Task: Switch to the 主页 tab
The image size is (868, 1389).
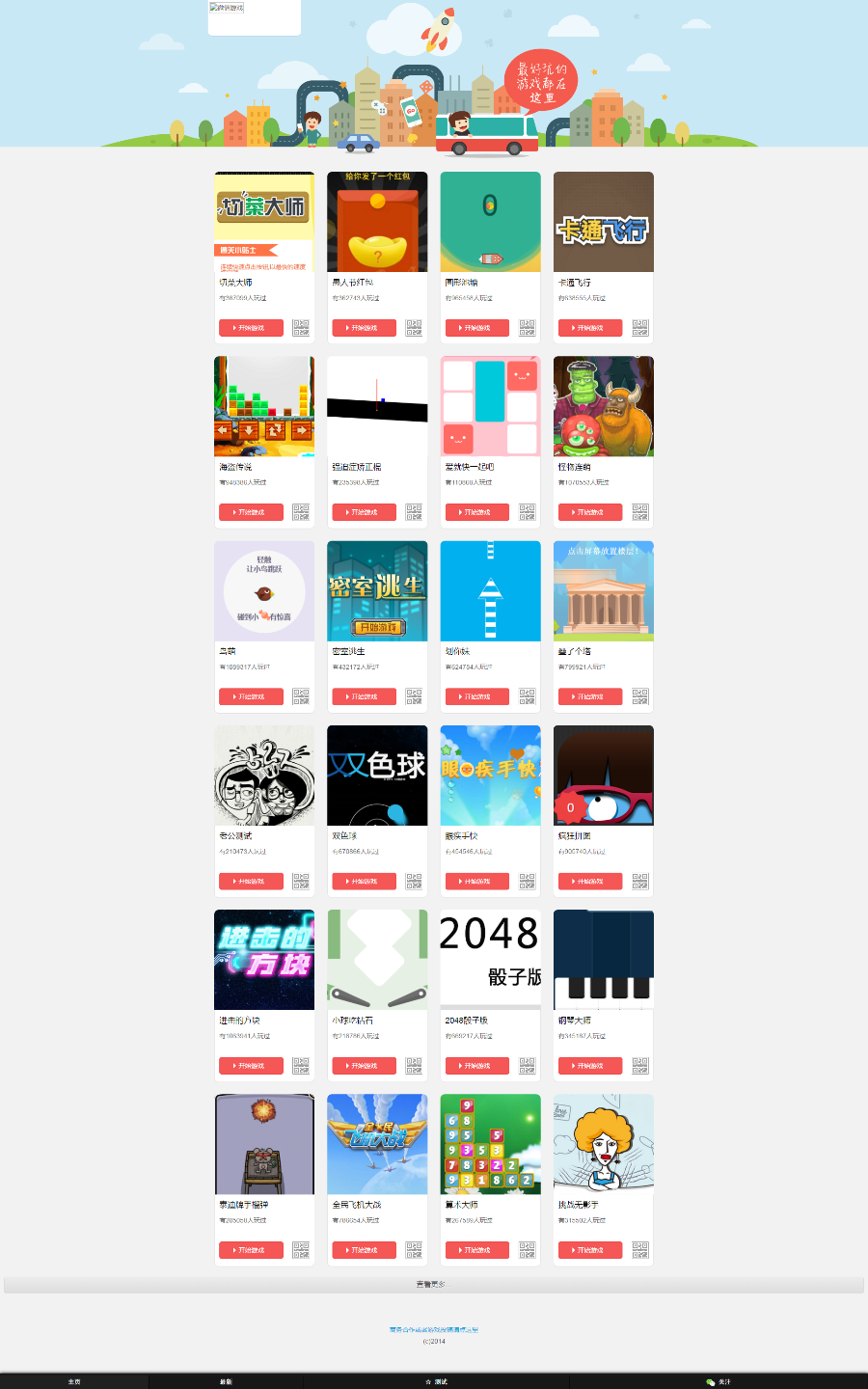Action: (x=74, y=1381)
